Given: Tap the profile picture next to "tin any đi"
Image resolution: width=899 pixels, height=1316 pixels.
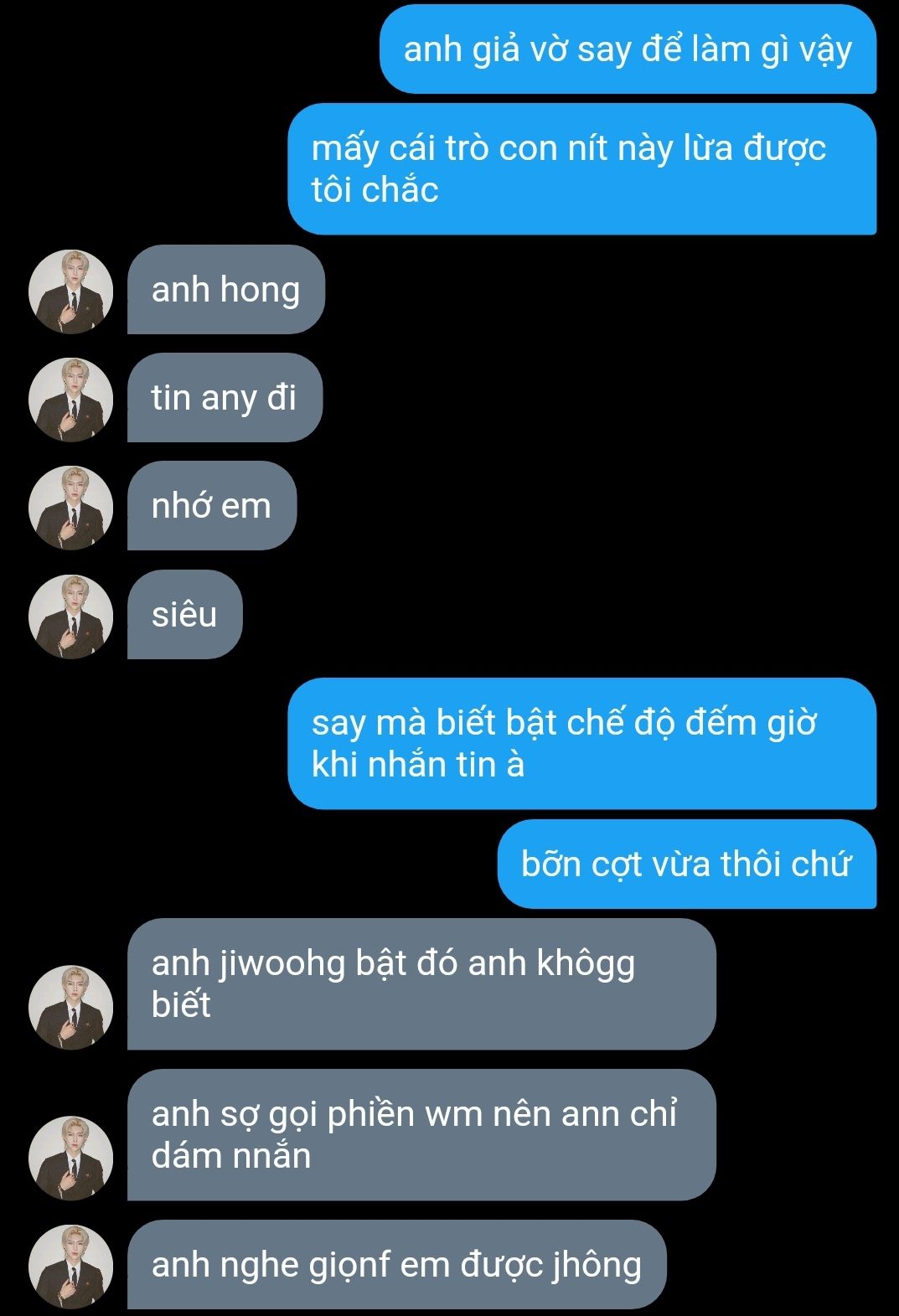Looking at the screenshot, I should 71,400.
